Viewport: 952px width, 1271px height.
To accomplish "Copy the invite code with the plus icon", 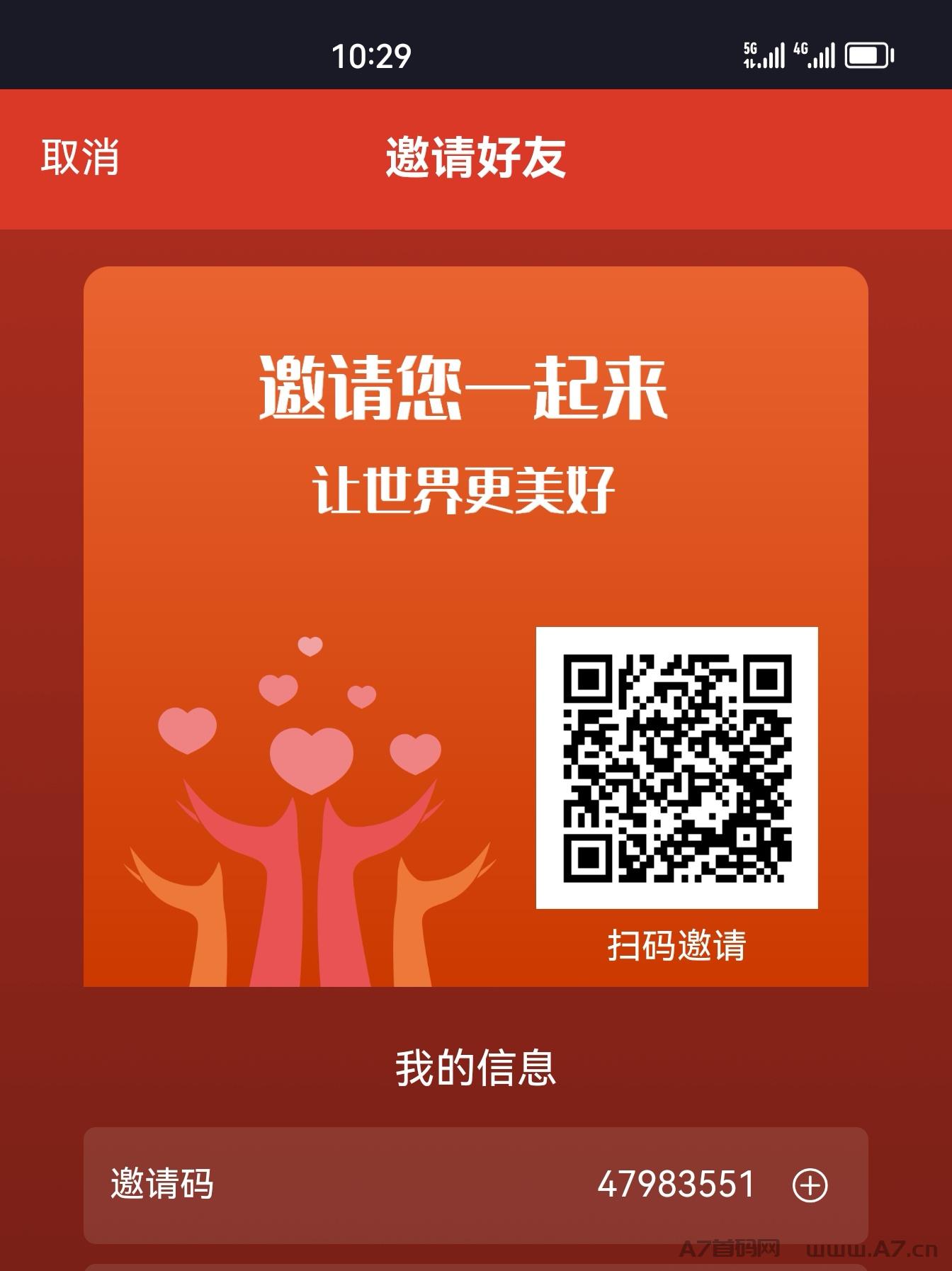I will click(810, 1185).
